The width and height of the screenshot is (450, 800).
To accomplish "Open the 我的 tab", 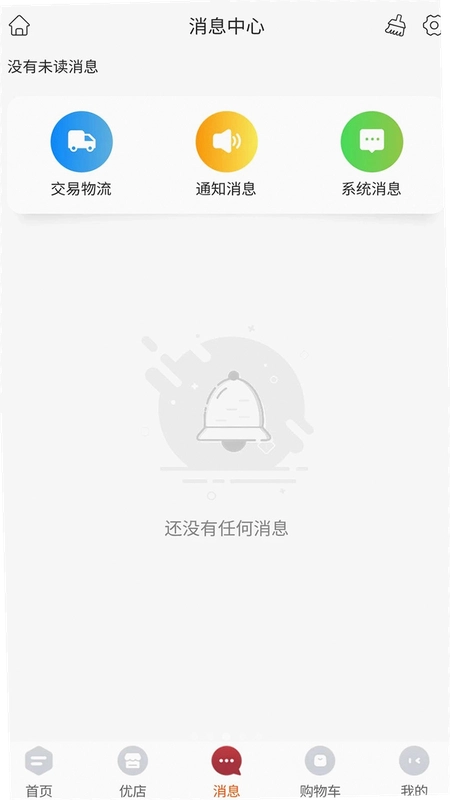I will (414, 771).
